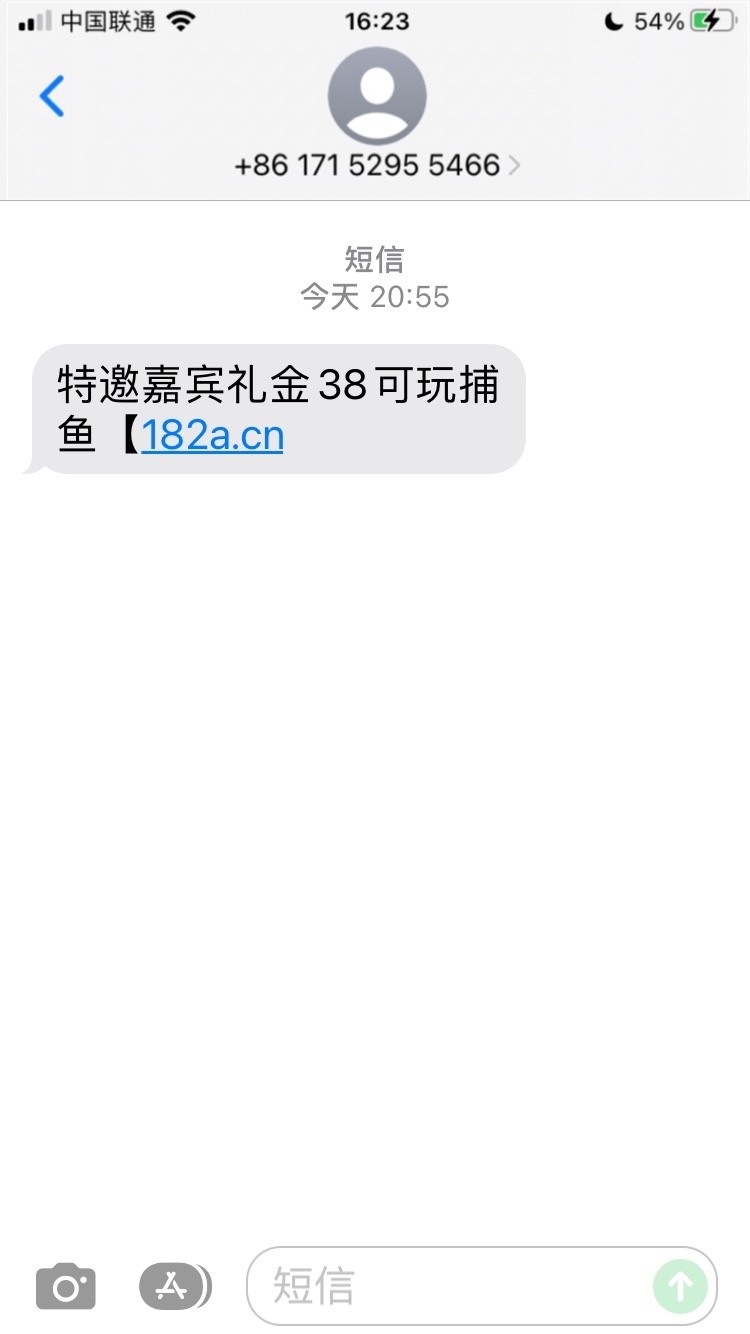Open the 182a.cn link in the message
The height and width of the screenshot is (1334, 750).
212,437
